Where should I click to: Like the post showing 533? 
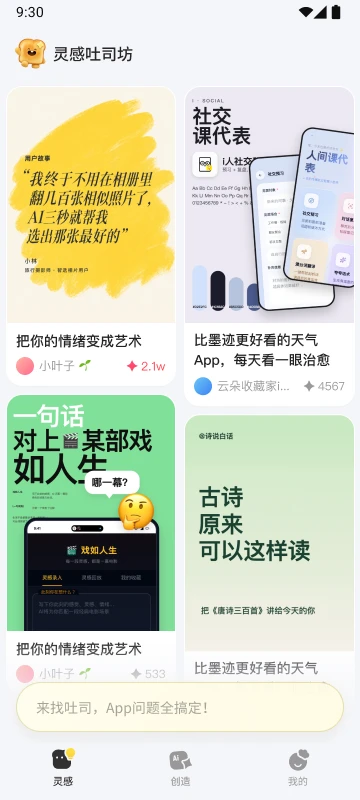[x=148, y=674]
